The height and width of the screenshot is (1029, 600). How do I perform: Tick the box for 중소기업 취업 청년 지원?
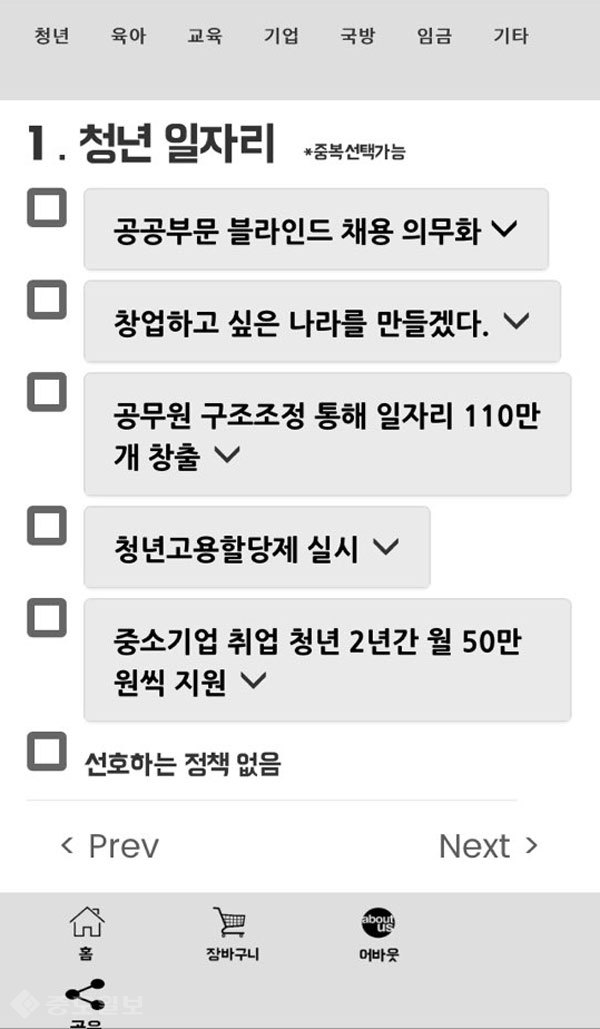pos(46,617)
